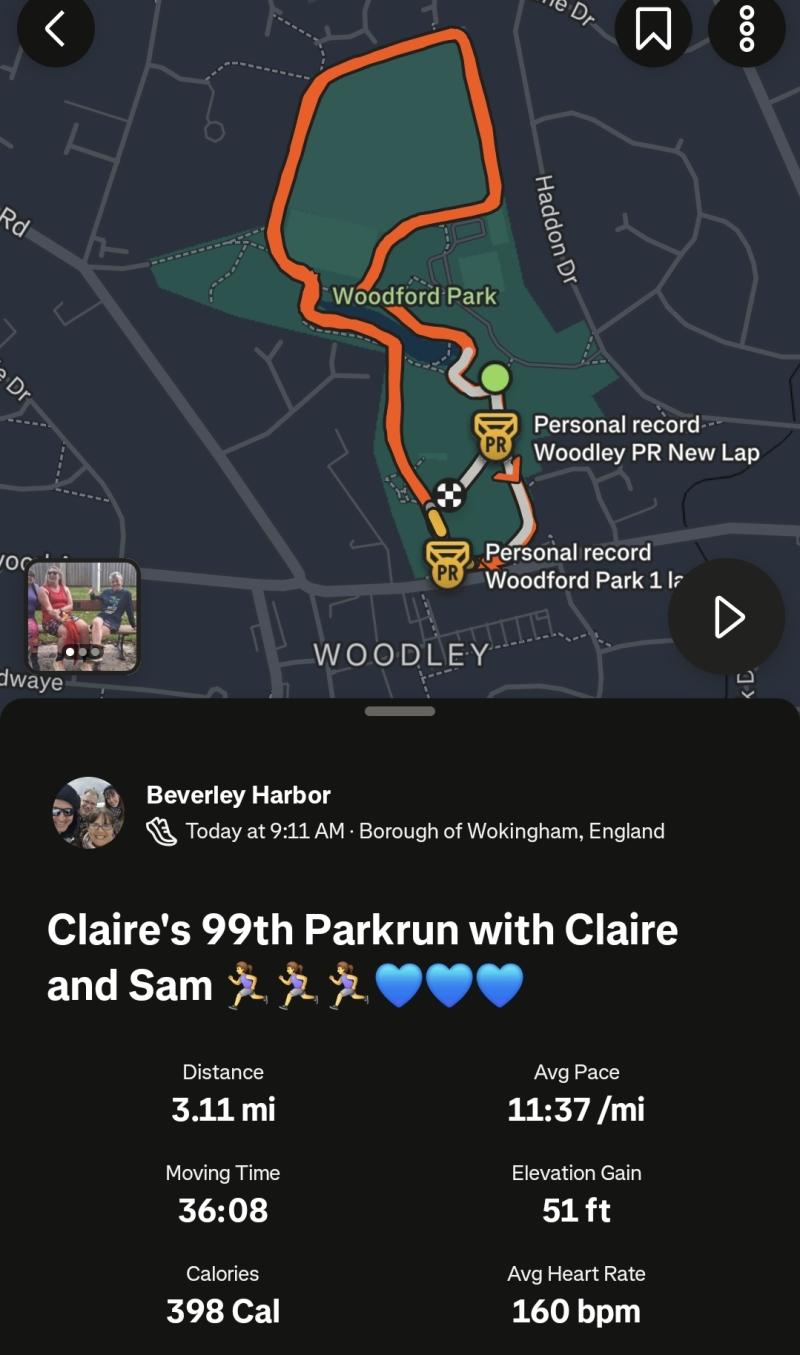Bookmark this activity
This screenshot has height=1355, width=800.
653,29
